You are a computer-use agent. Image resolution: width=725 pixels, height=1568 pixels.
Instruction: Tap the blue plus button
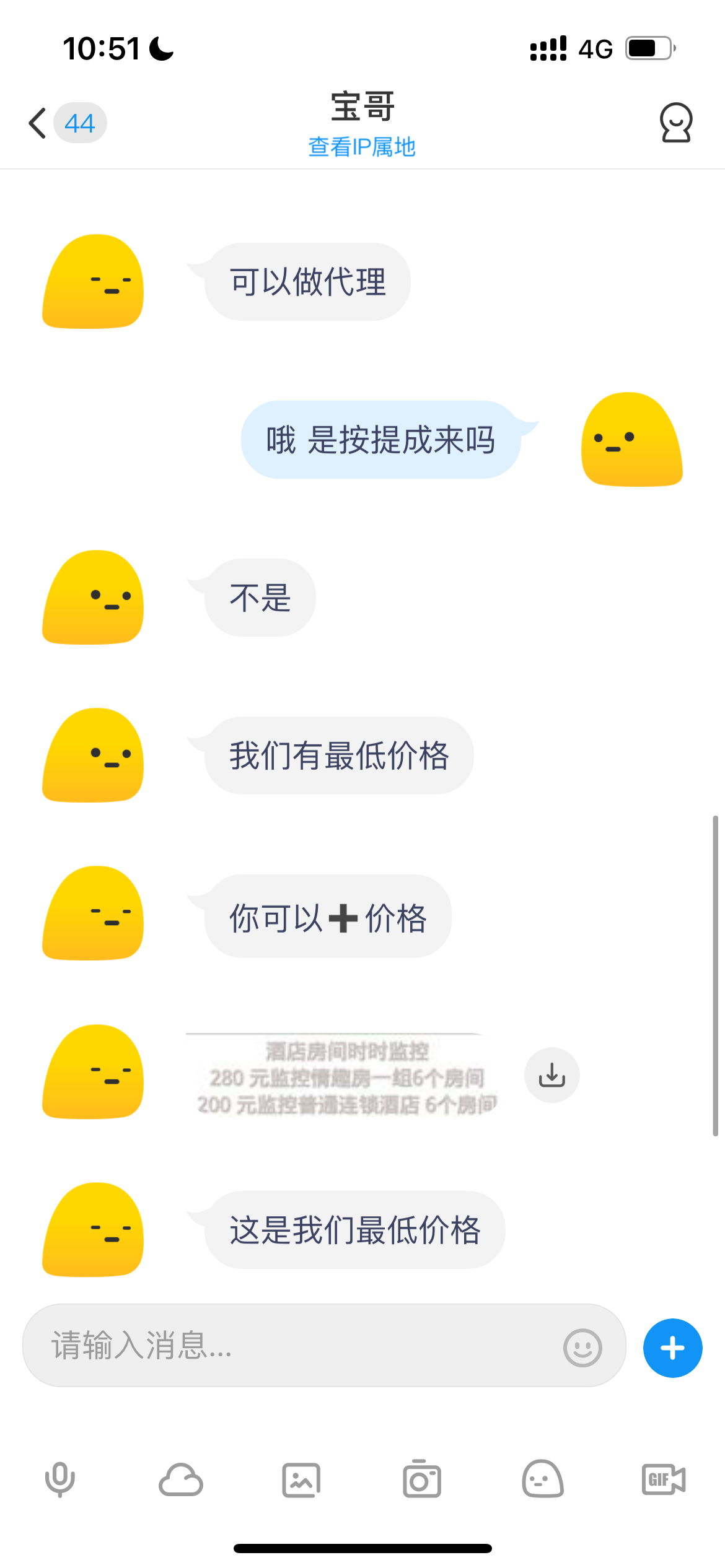point(672,1348)
